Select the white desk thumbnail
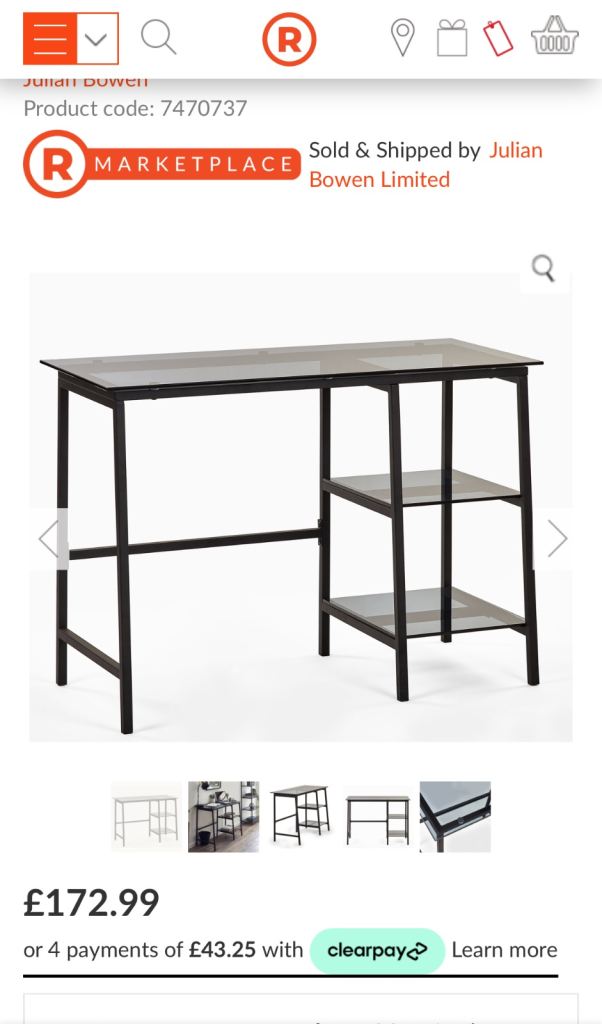 click(146, 817)
